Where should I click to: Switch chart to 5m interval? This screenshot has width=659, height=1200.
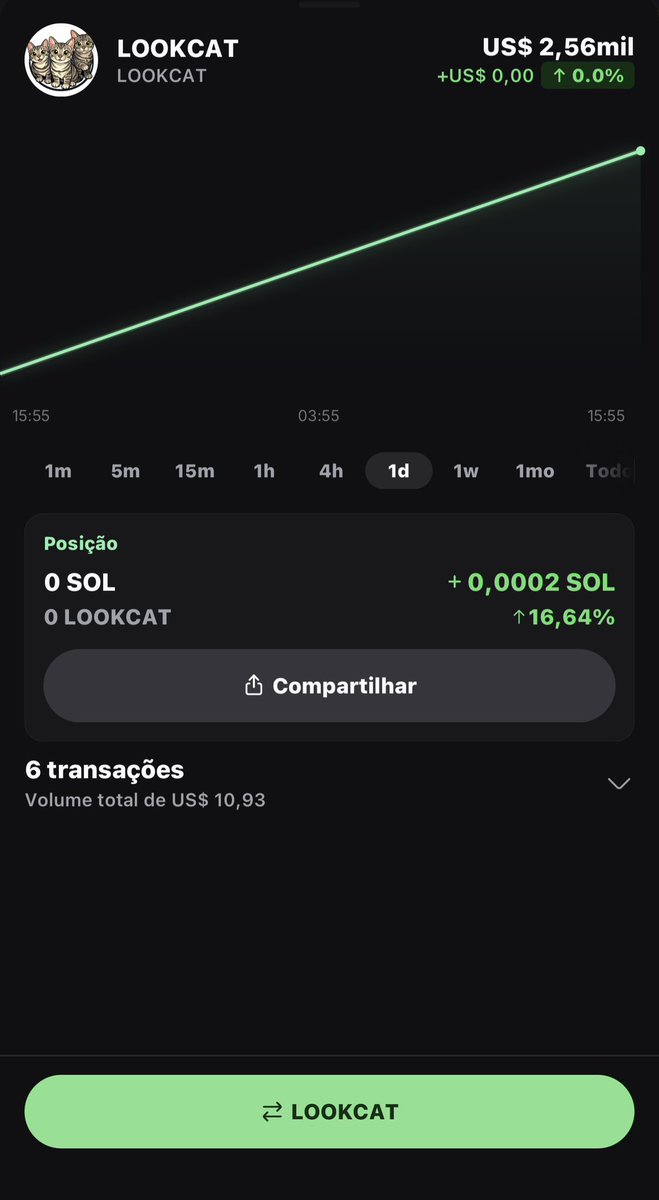pos(125,471)
